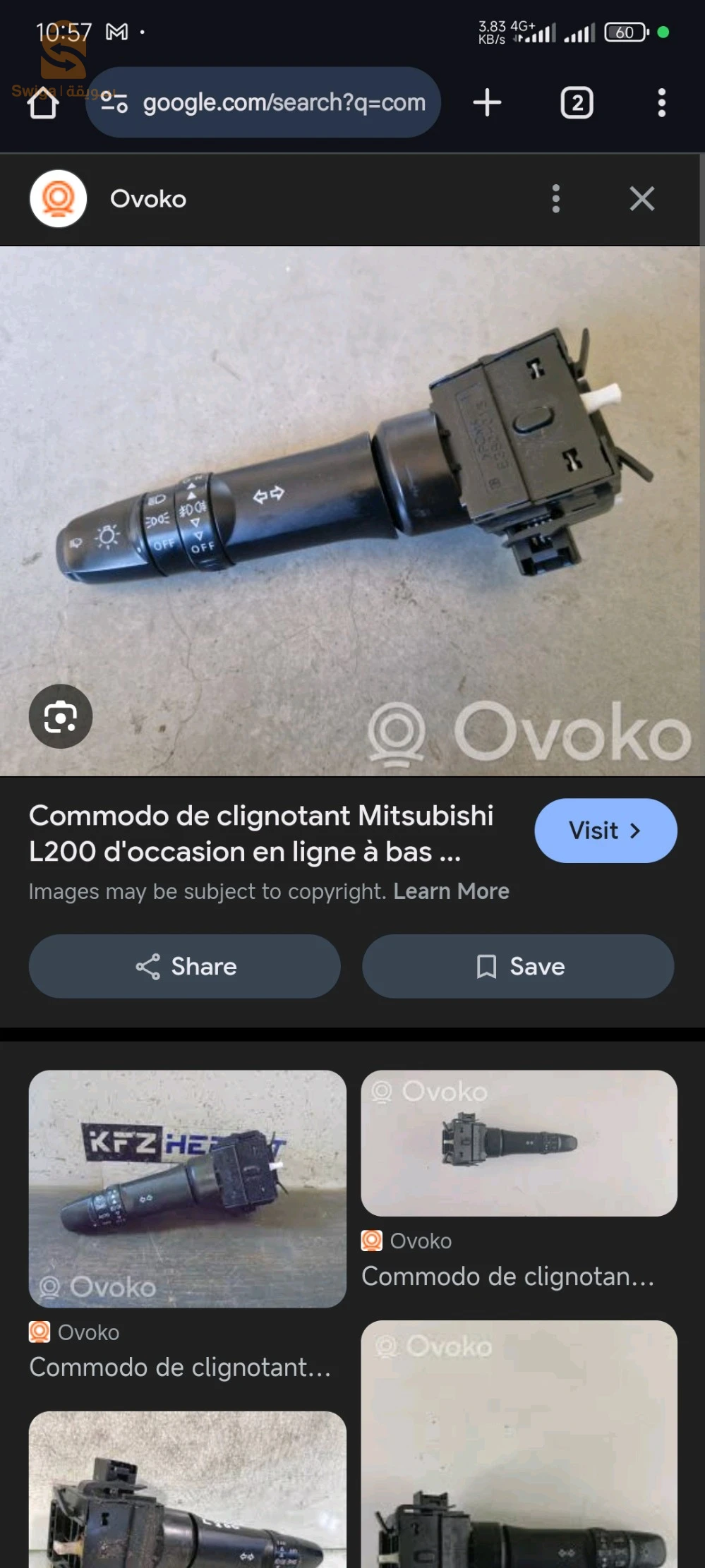The width and height of the screenshot is (705, 1568).
Task: Share this image result
Action: pyautogui.click(x=185, y=966)
